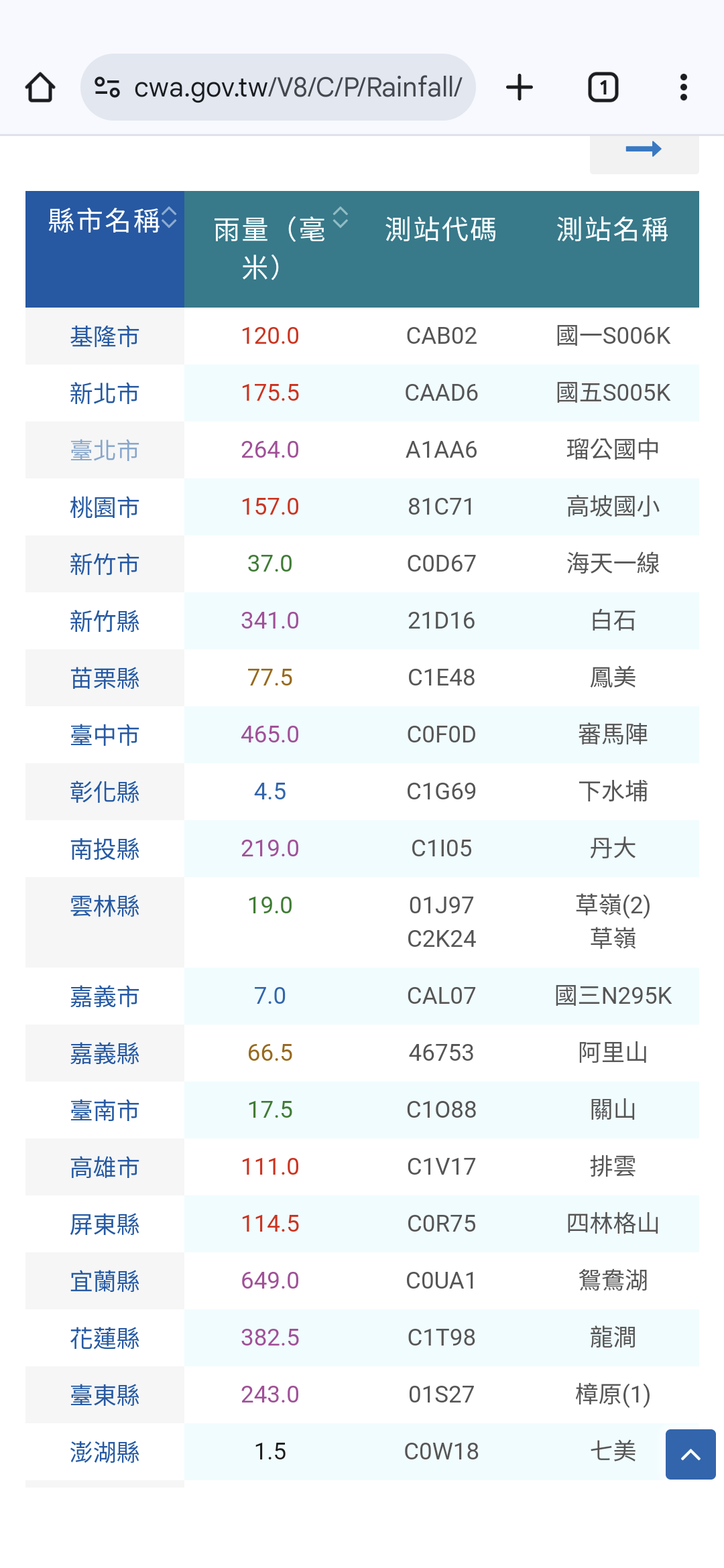The width and height of the screenshot is (724, 1568).
Task: Open the 新竹縣 link
Action: point(105,621)
